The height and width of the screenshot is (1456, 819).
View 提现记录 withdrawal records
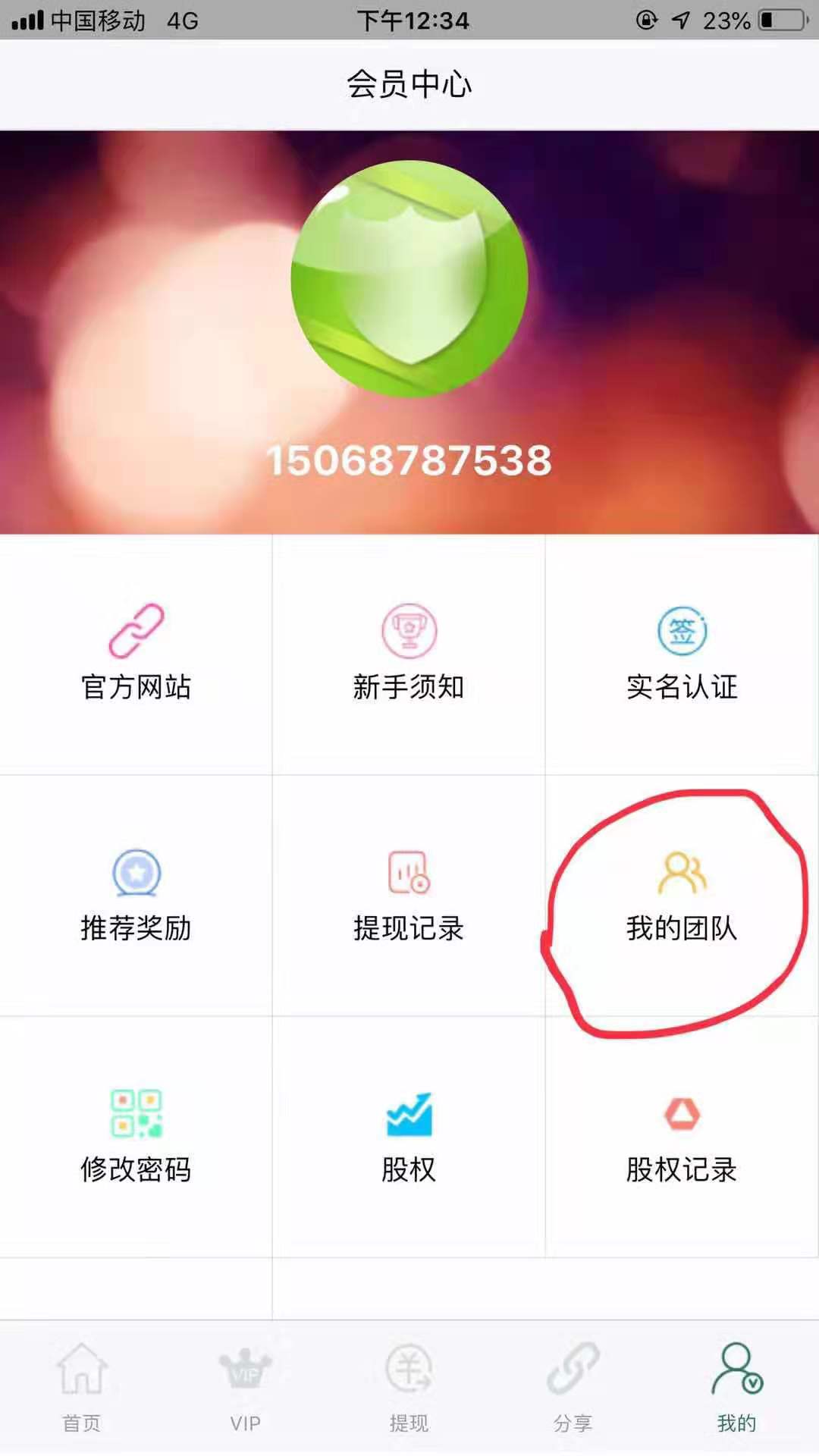tap(409, 896)
